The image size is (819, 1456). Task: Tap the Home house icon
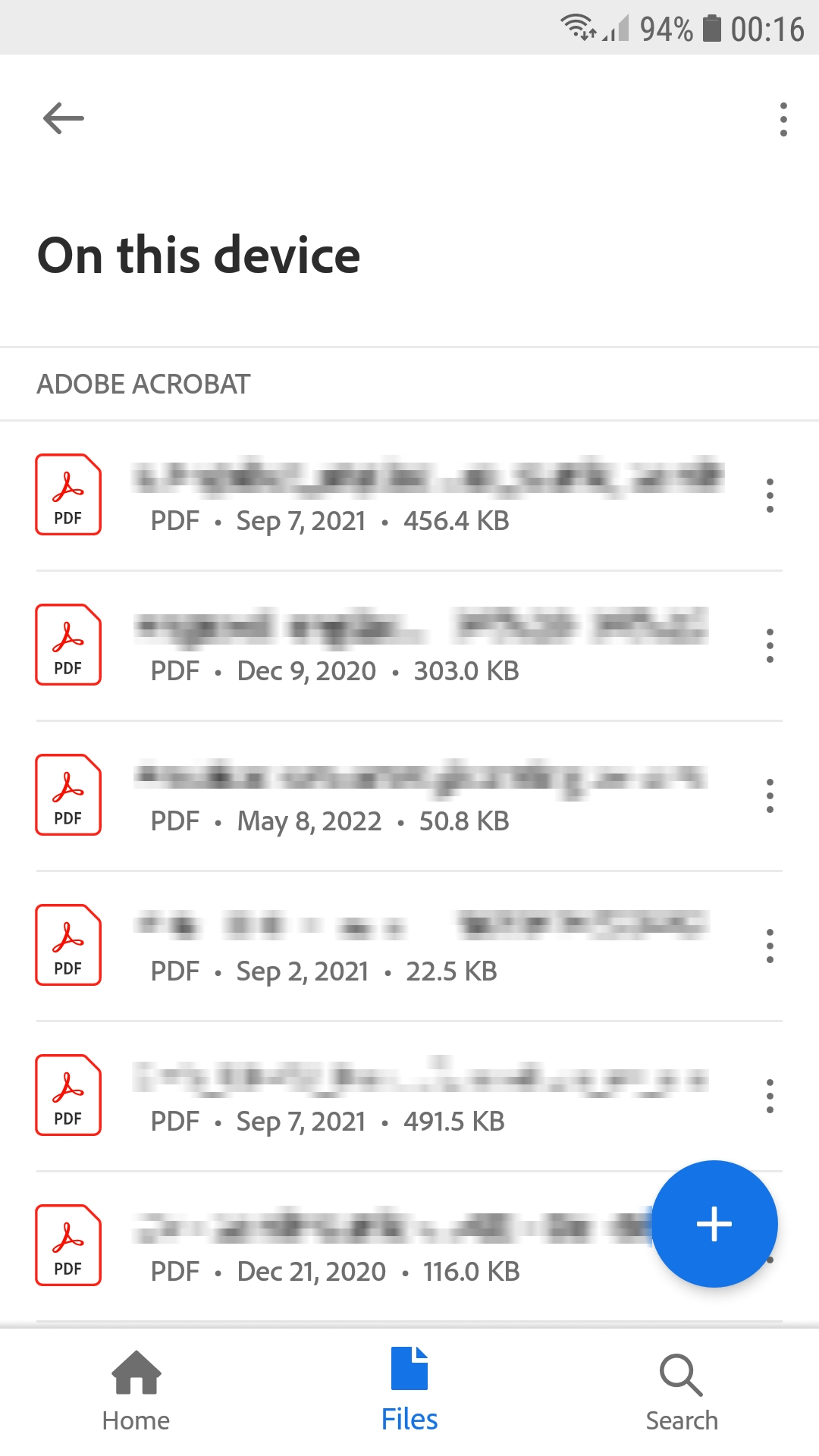(136, 1375)
